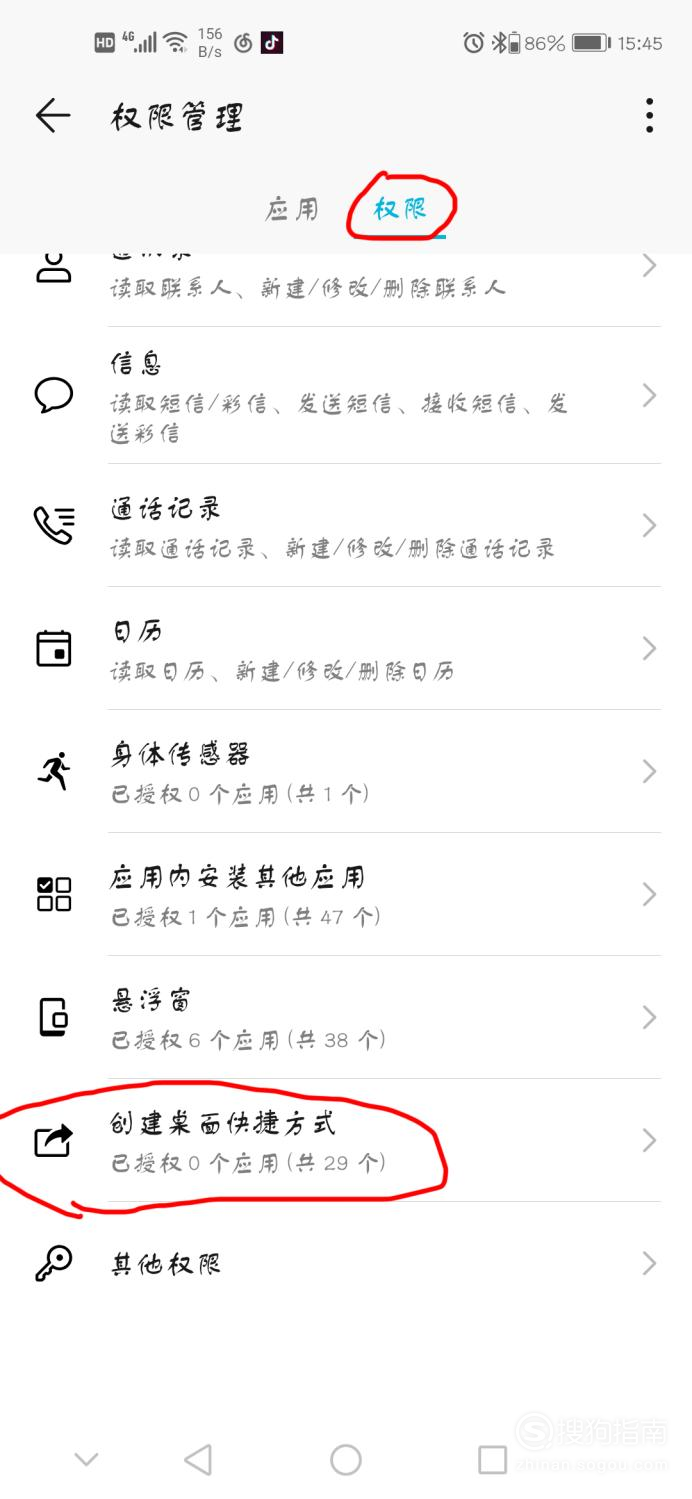Open the three-dot overflow menu

coord(649,116)
